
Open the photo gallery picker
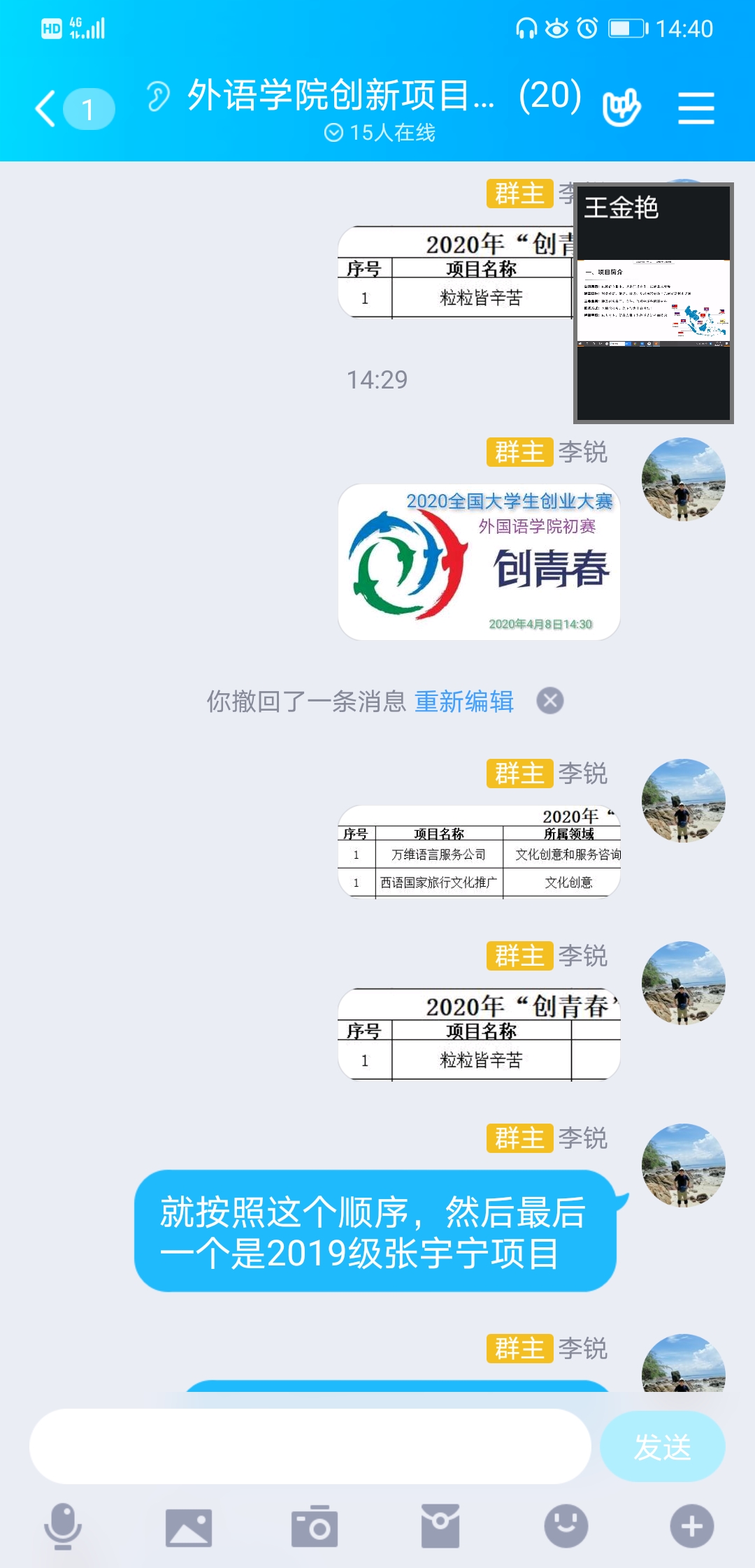click(189, 1527)
